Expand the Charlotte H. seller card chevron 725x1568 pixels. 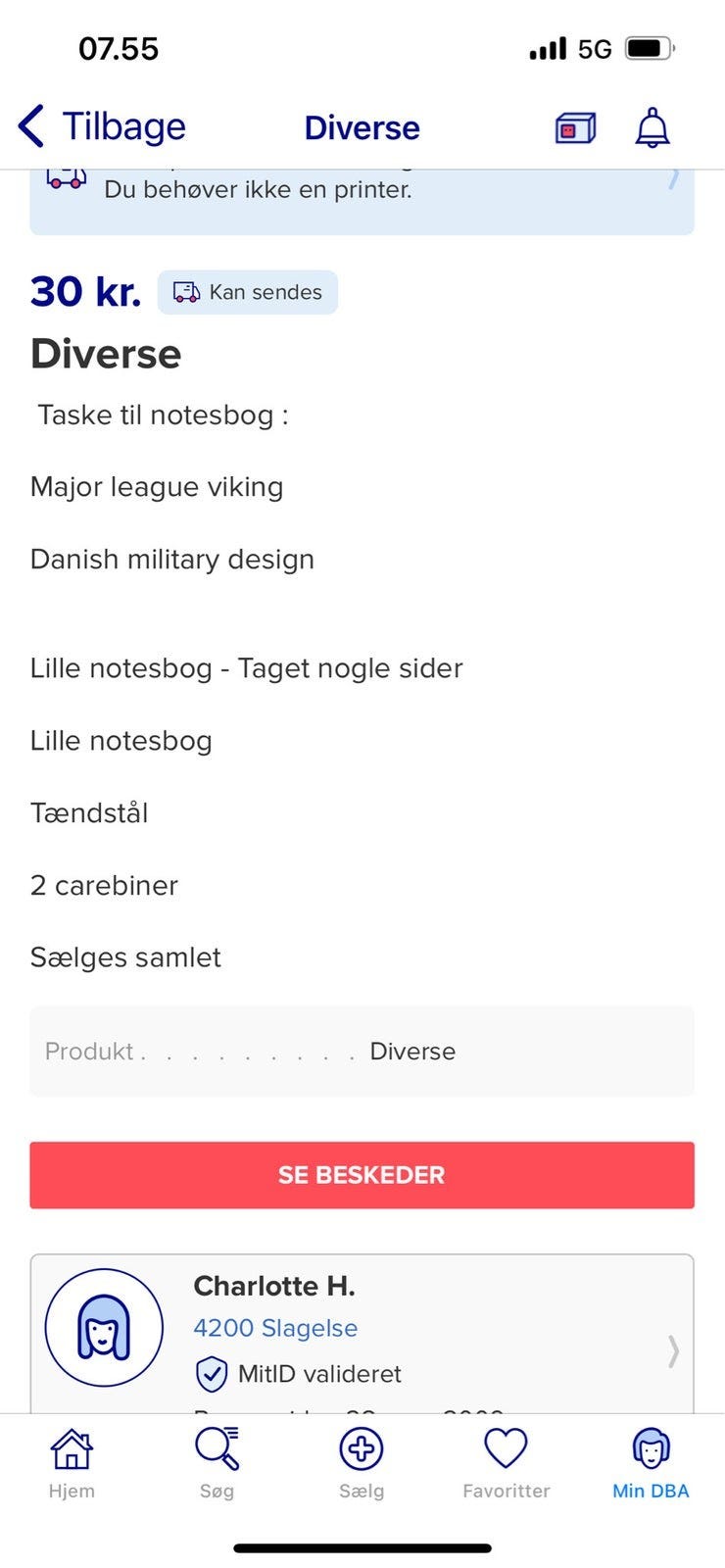click(672, 1351)
